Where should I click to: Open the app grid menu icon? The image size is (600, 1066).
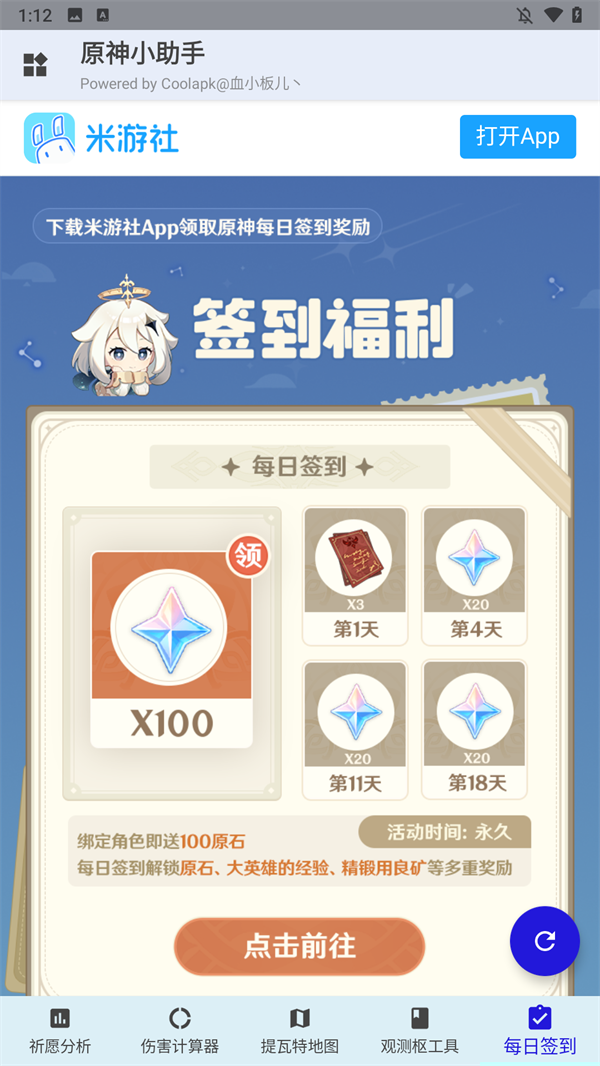coord(35,65)
